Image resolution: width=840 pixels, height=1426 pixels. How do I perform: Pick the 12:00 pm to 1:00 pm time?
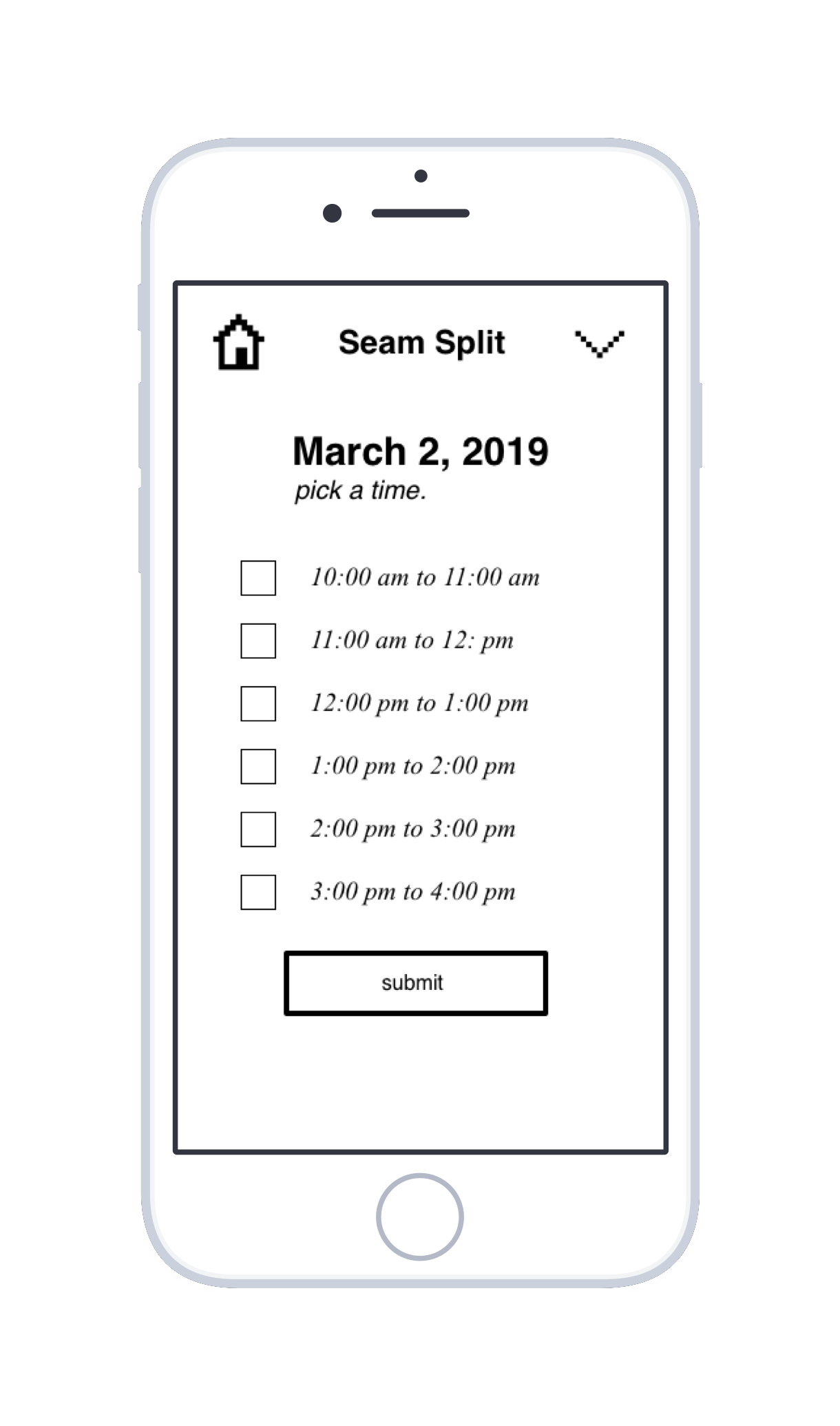[x=258, y=703]
